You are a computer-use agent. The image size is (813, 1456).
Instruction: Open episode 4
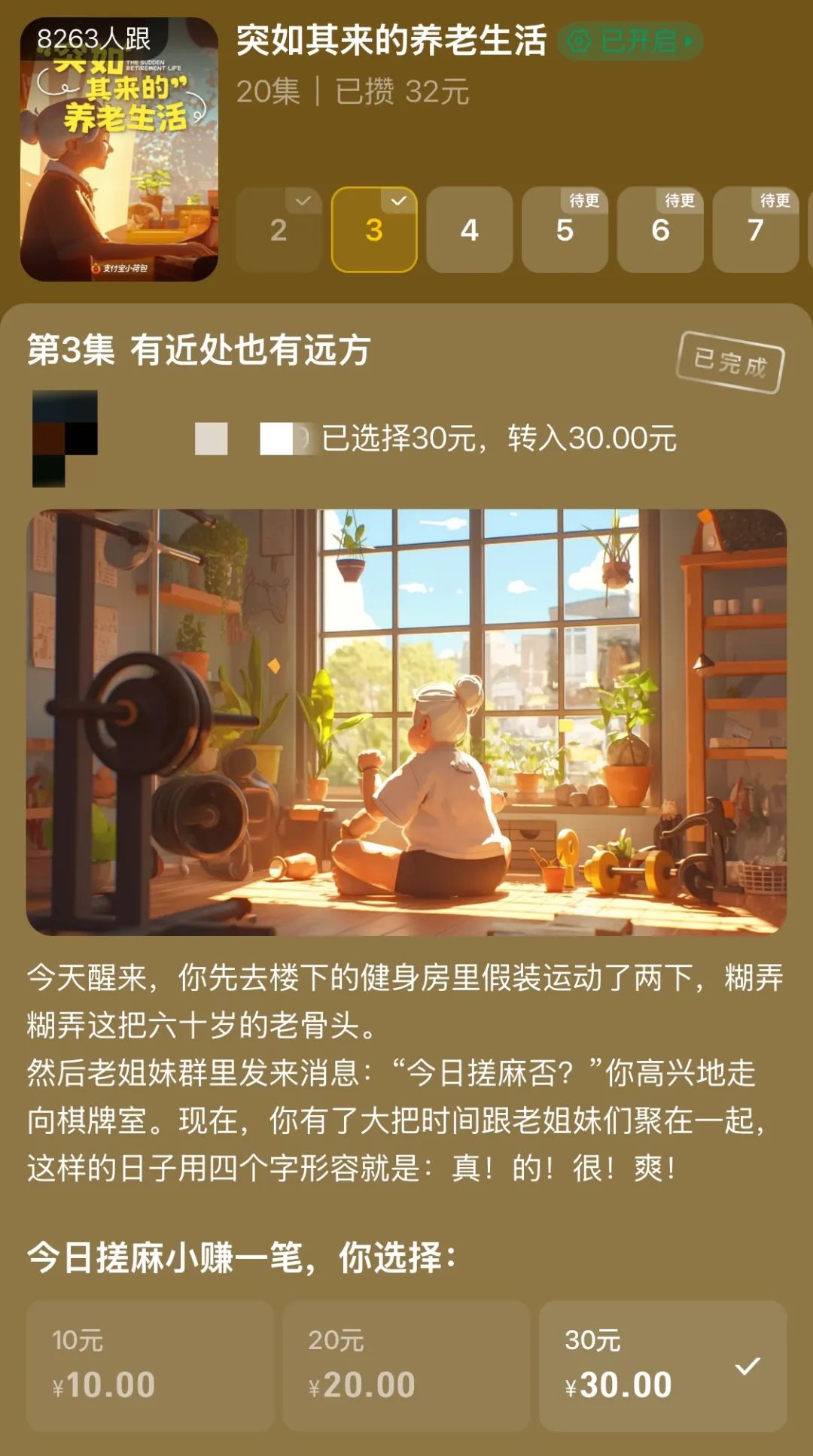[x=470, y=229]
